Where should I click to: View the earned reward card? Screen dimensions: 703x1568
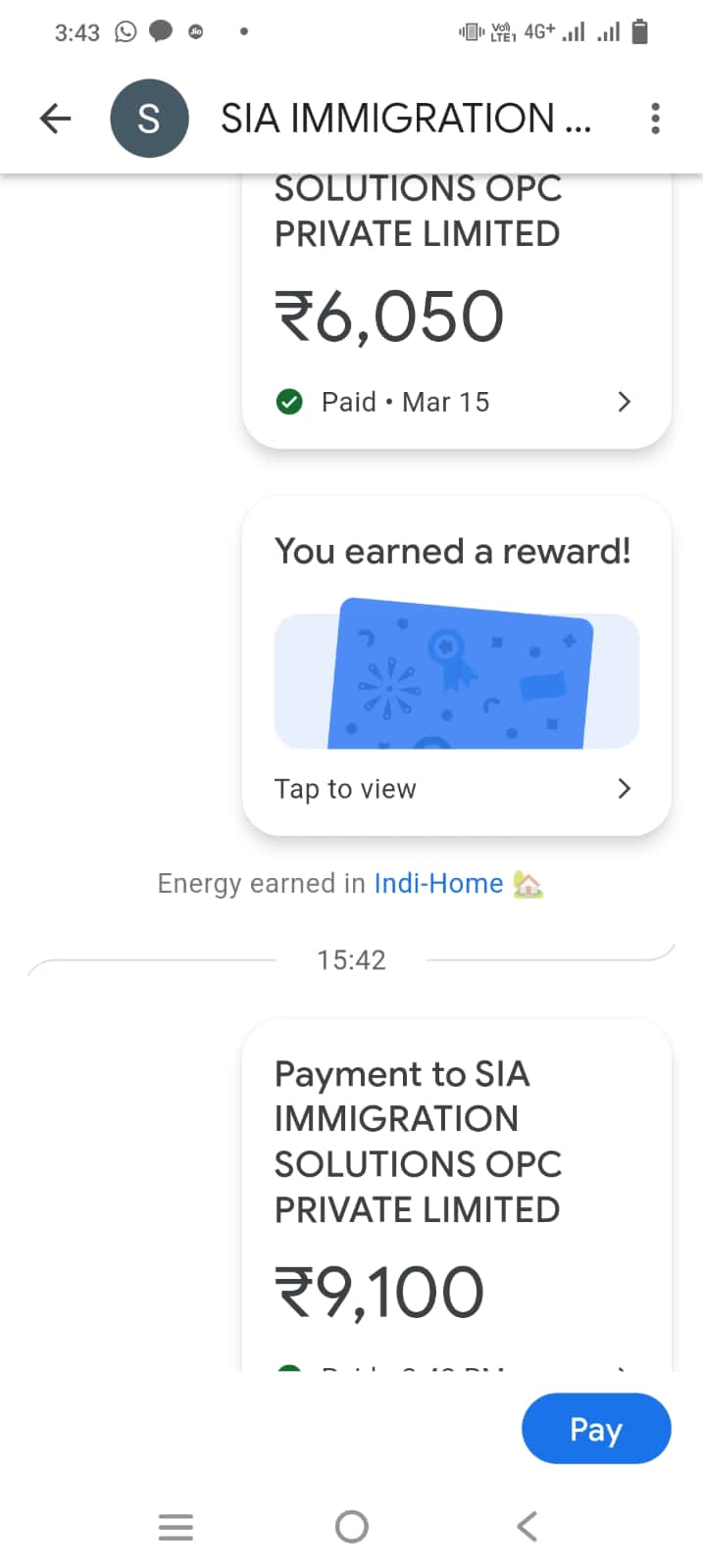coord(456,666)
